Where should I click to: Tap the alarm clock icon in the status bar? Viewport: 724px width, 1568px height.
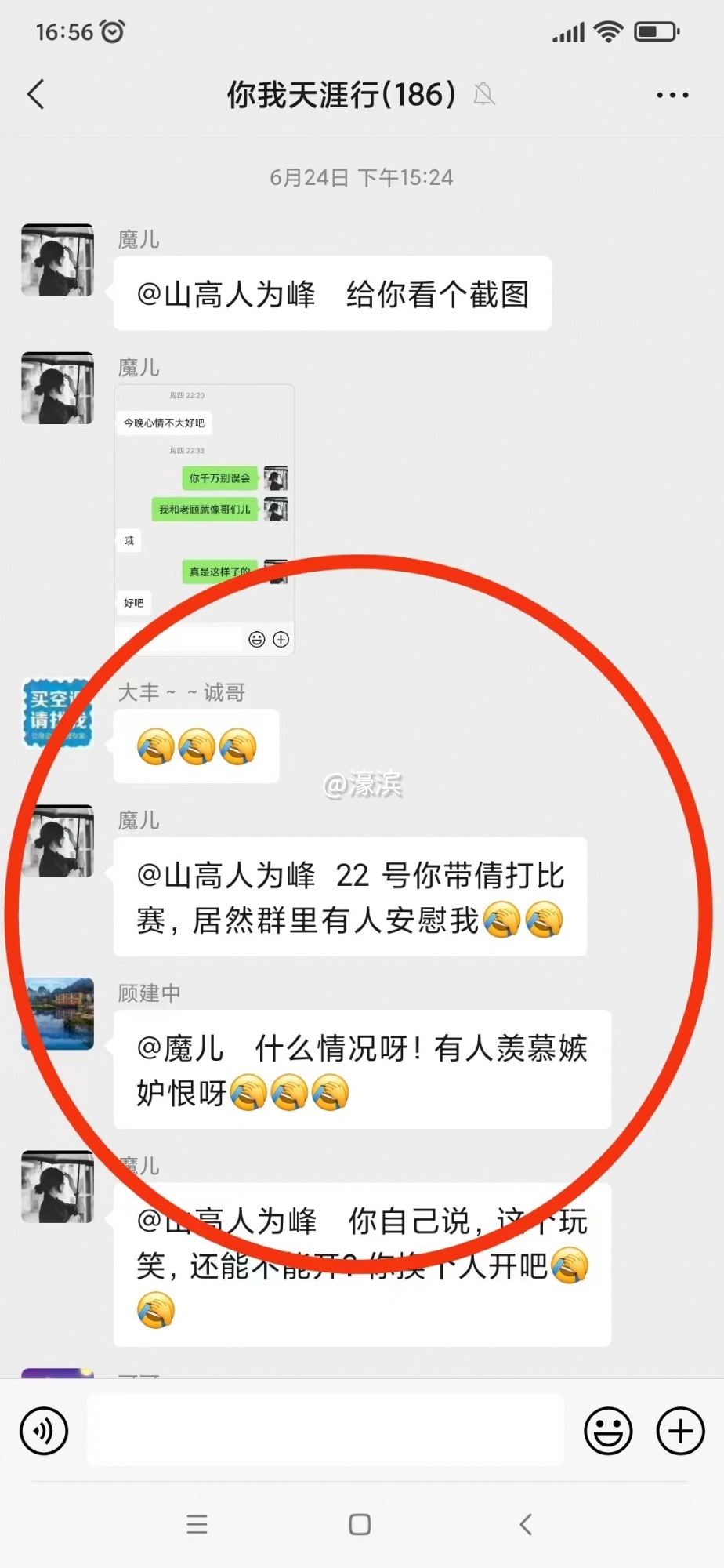pos(112,31)
